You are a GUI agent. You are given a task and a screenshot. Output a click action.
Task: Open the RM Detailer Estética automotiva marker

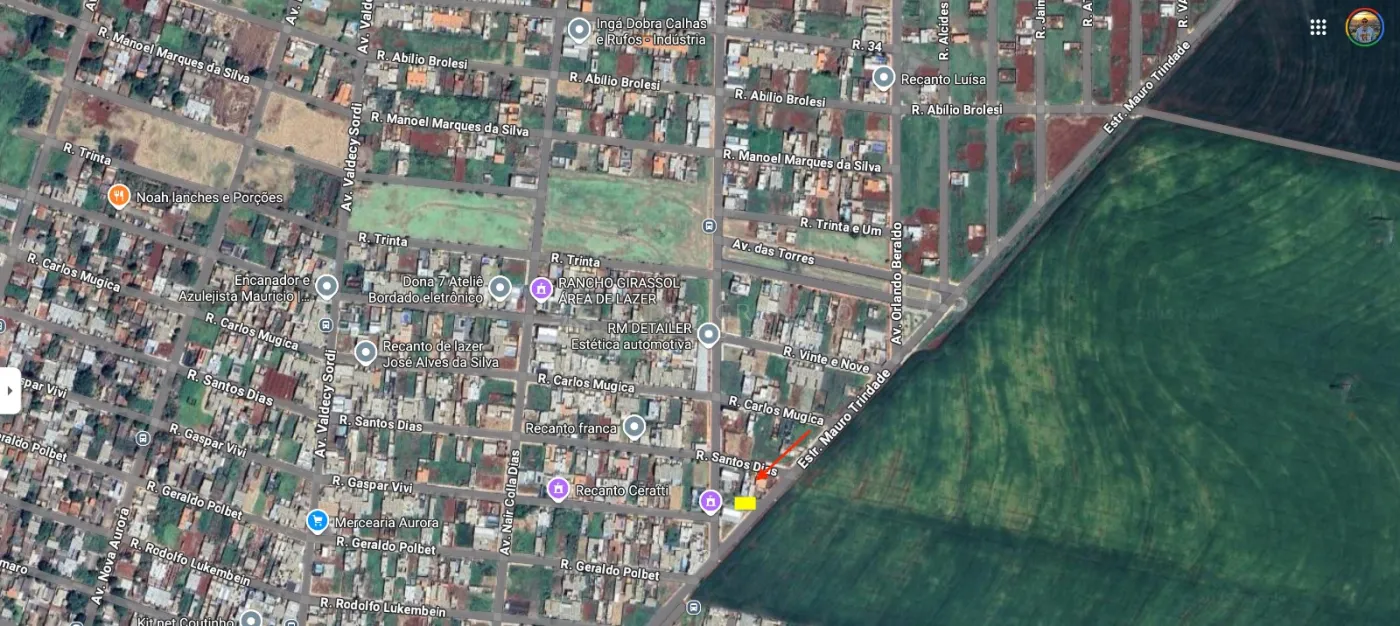708,334
